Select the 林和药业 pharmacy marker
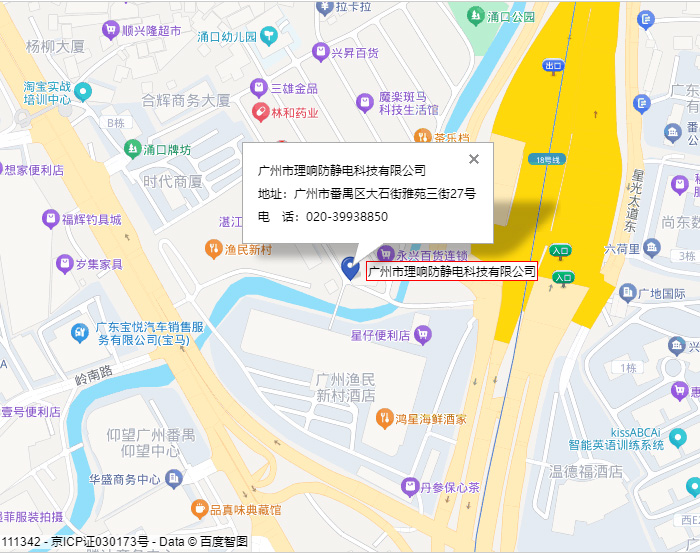The image size is (700, 554). point(261,113)
